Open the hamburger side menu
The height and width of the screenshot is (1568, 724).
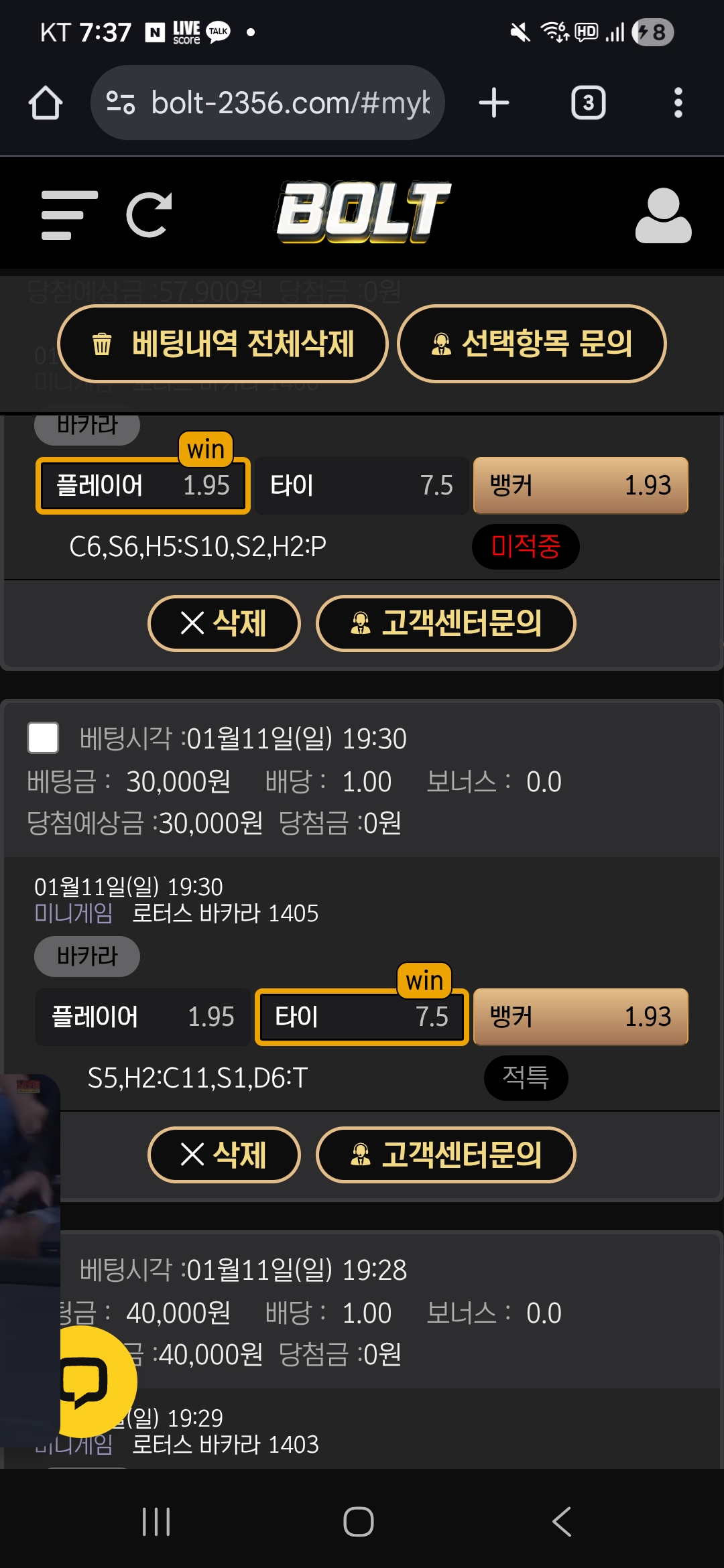point(69,214)
